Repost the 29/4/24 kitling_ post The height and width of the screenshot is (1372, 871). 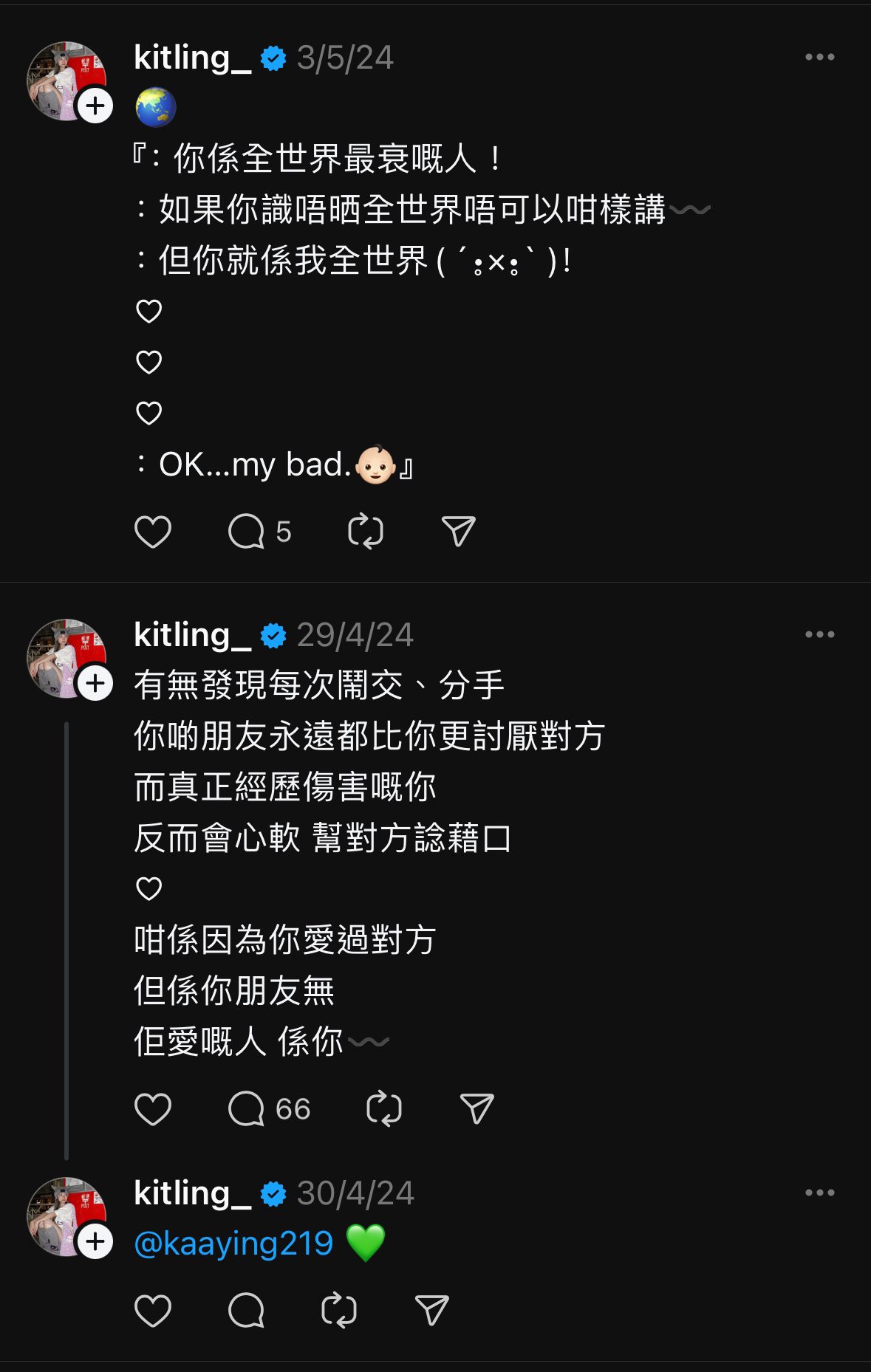[384, 1109]
